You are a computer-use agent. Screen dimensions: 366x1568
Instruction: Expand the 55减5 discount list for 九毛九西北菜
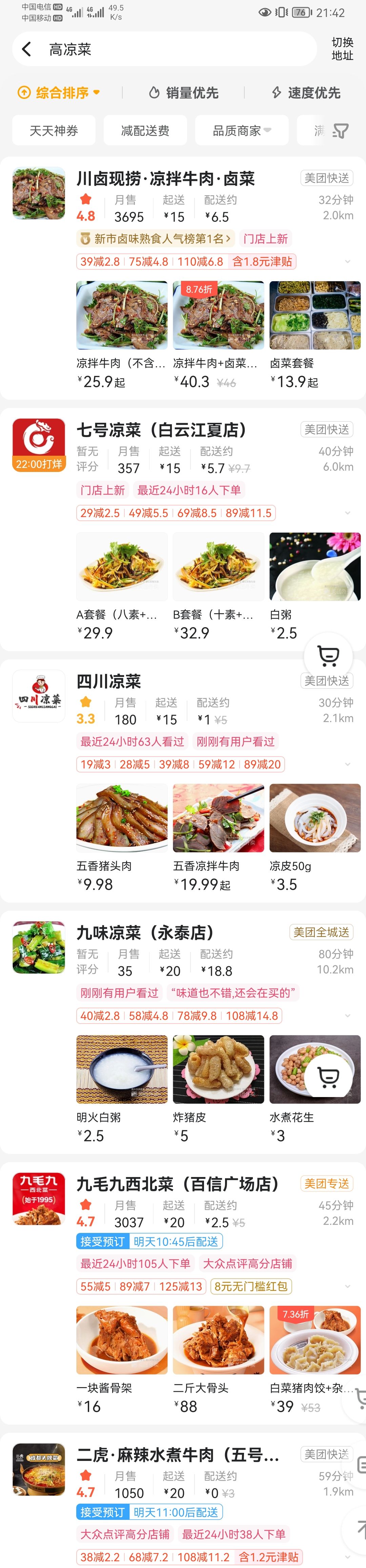347,1286
